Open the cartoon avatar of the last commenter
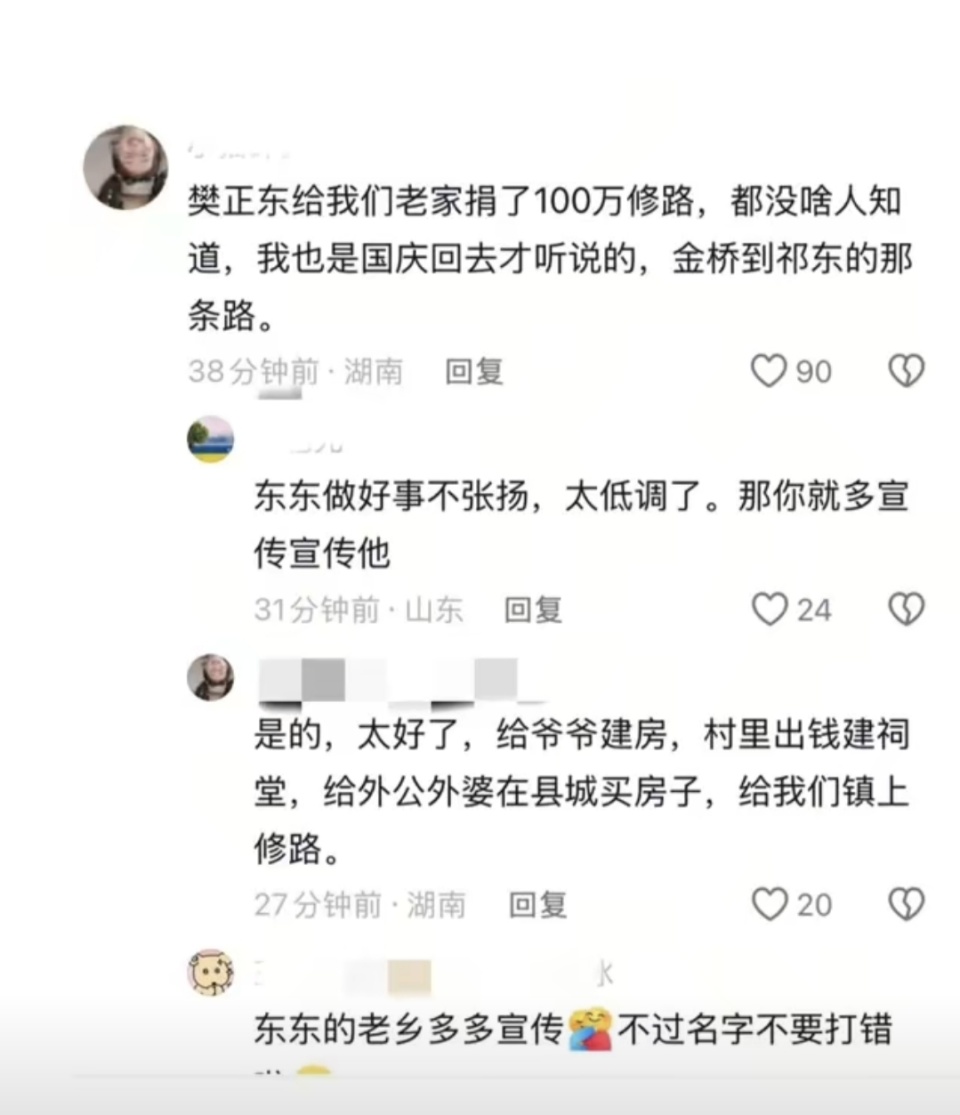This screenshot has height=1115, width=960. tap(210, 972)
